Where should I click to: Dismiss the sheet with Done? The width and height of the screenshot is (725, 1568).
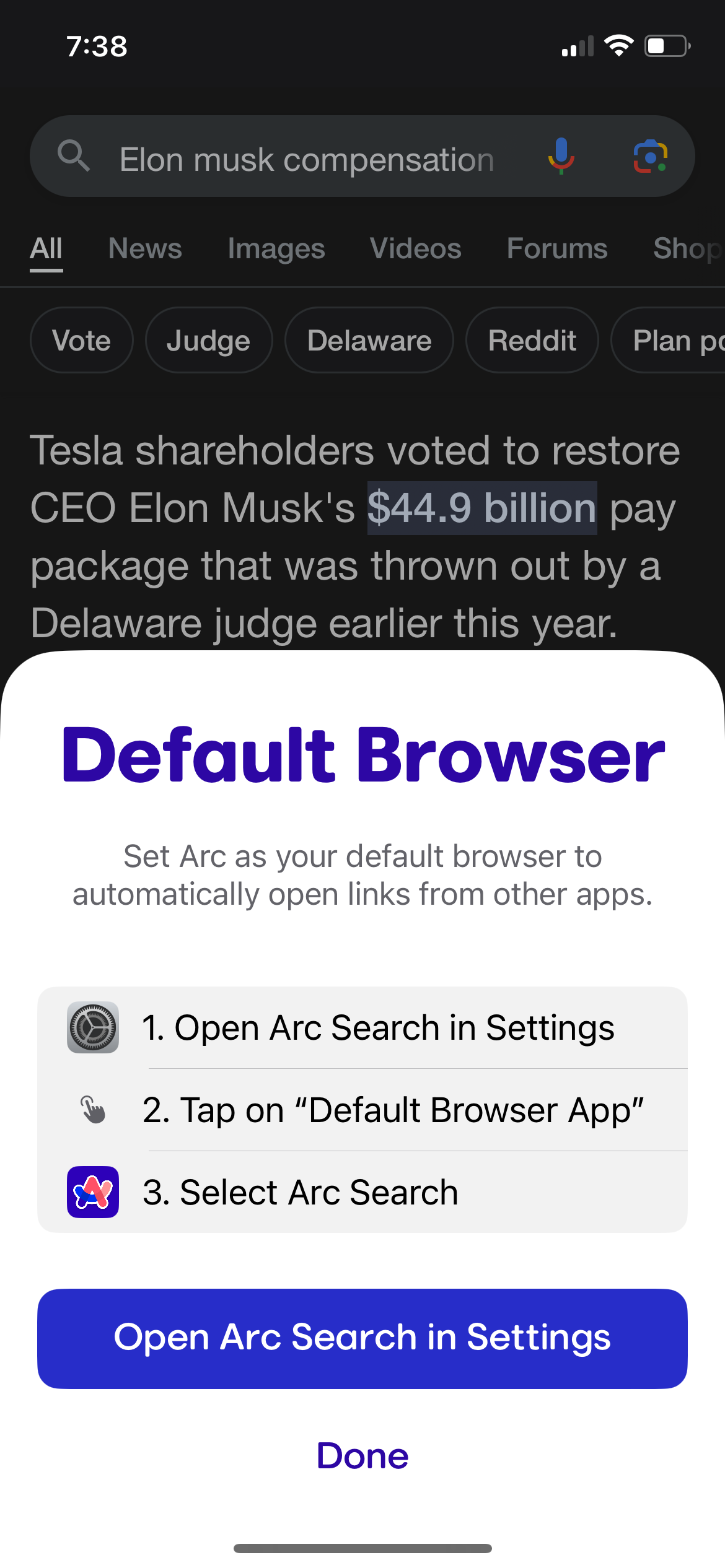pos(362,1455)
